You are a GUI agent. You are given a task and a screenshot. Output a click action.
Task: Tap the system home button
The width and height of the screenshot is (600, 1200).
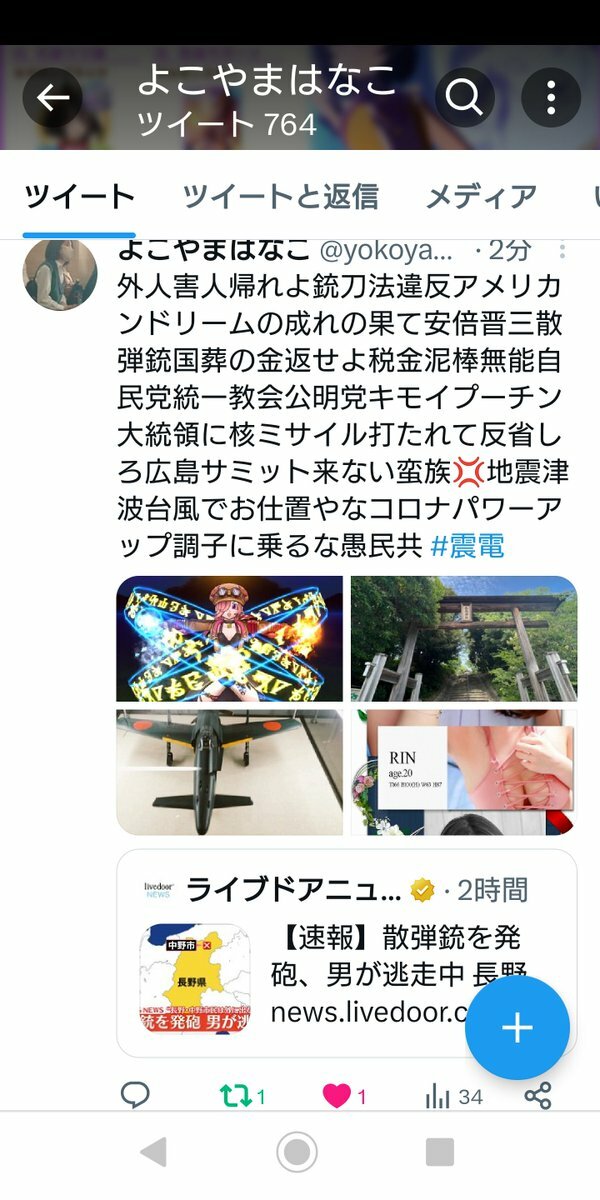click(297, 1153)
